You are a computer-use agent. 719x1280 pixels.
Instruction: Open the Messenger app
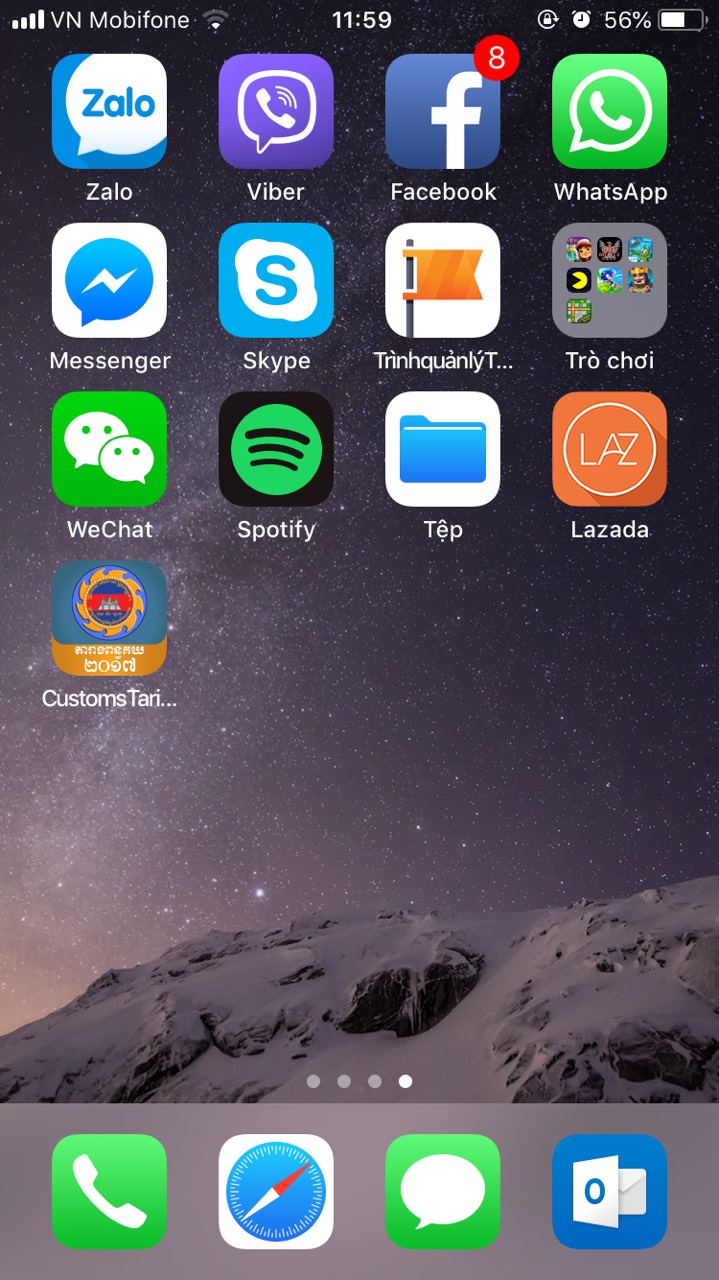pos(109,280)
